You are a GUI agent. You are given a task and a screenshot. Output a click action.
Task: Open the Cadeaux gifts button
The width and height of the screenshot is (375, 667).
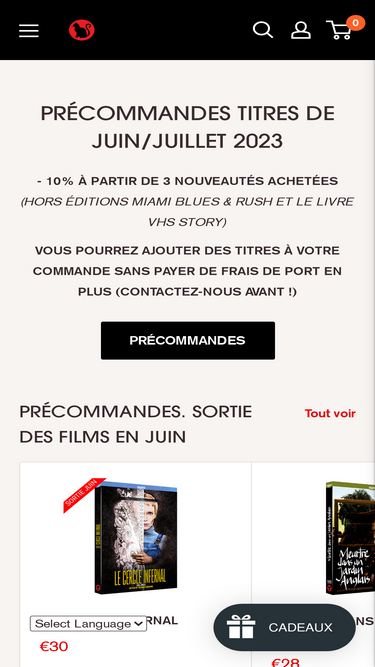point(284,627)
